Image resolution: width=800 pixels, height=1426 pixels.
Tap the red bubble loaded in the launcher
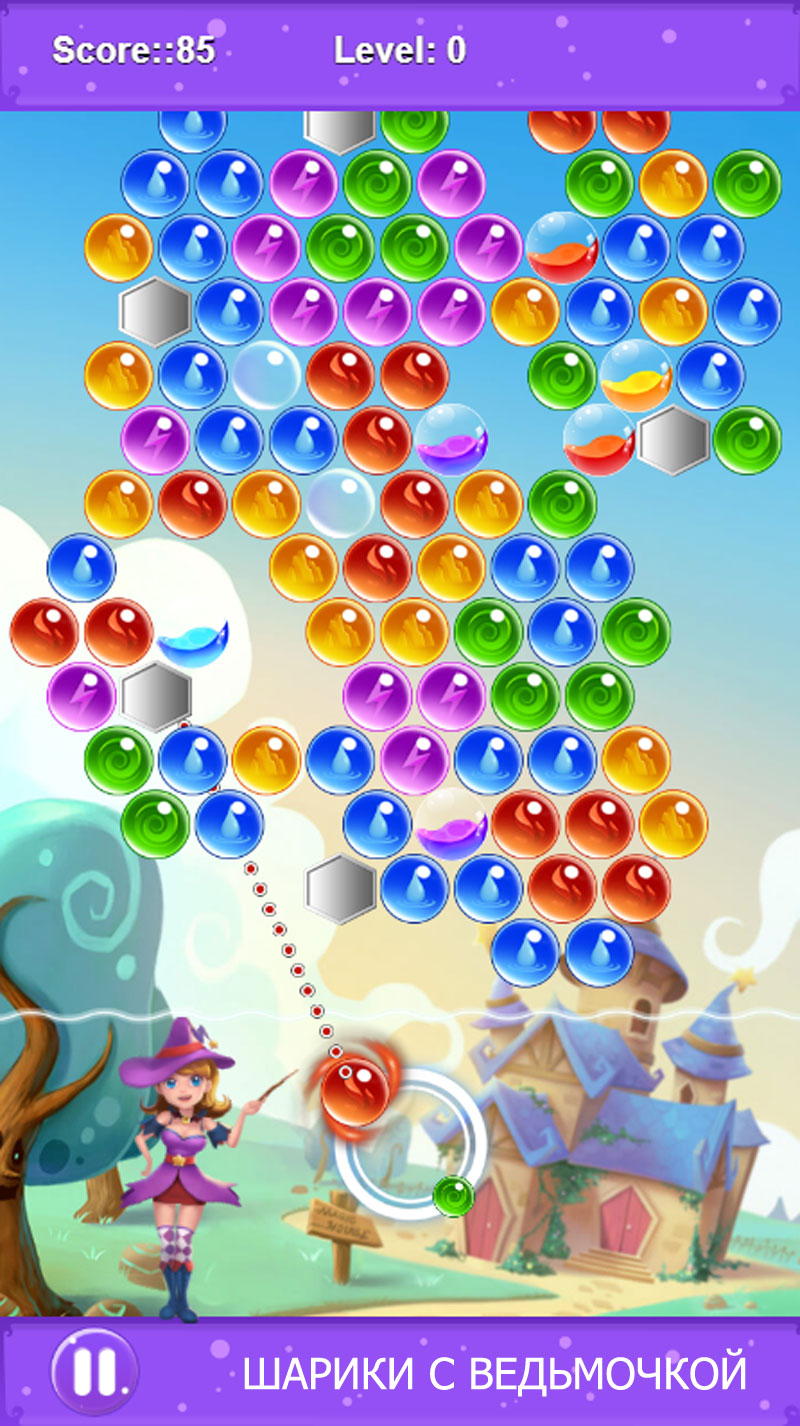tap(354, 1090)
